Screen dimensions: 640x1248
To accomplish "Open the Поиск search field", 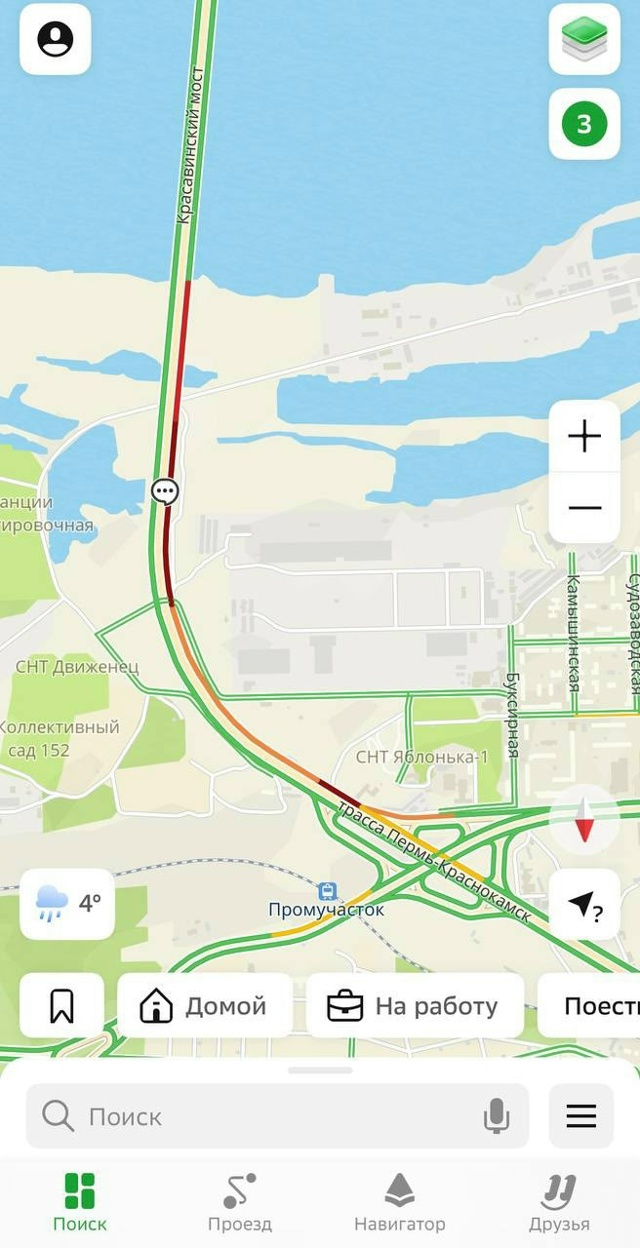I will tap(260, 1116).
